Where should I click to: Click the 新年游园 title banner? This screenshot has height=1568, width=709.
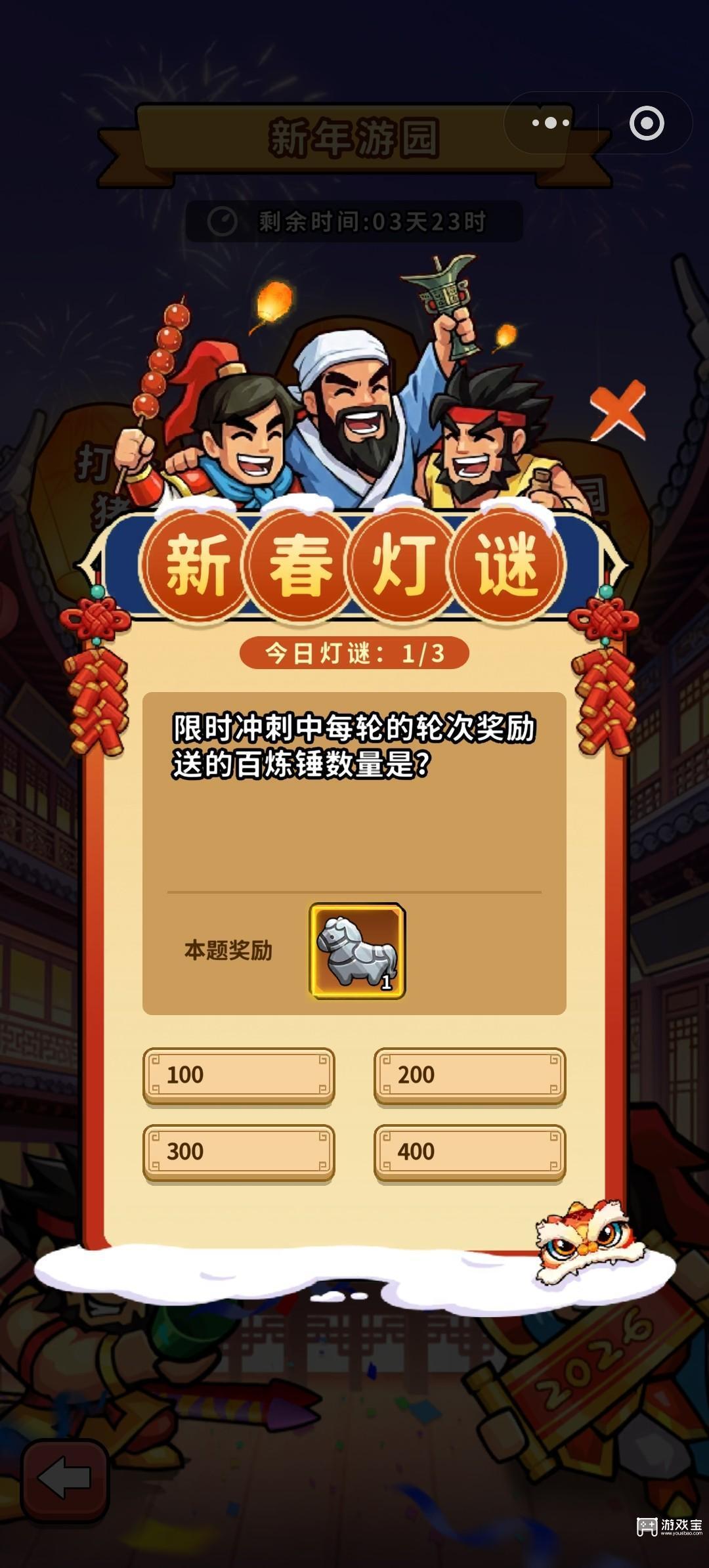tap(354, 139)
